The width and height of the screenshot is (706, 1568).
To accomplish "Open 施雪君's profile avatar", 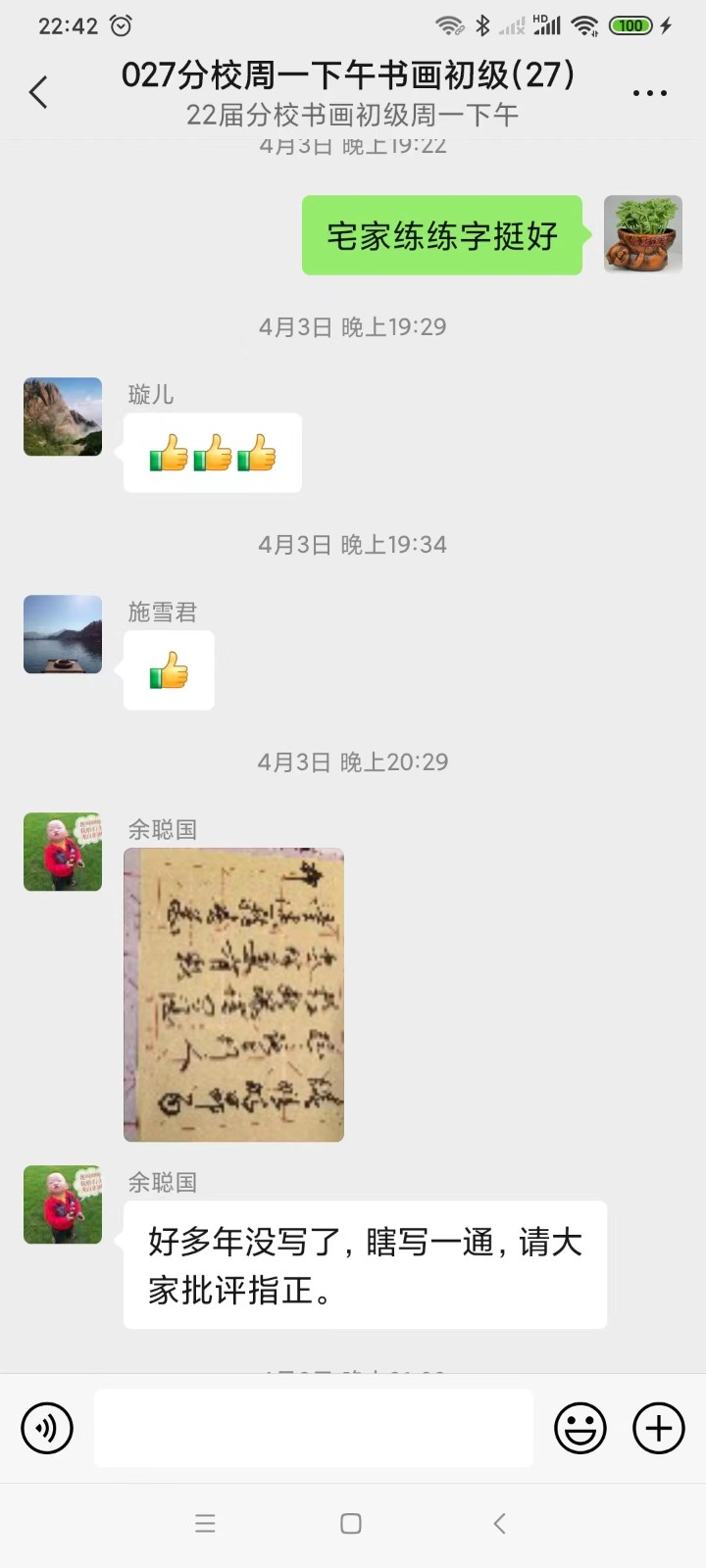I will [x=63, y=634].
